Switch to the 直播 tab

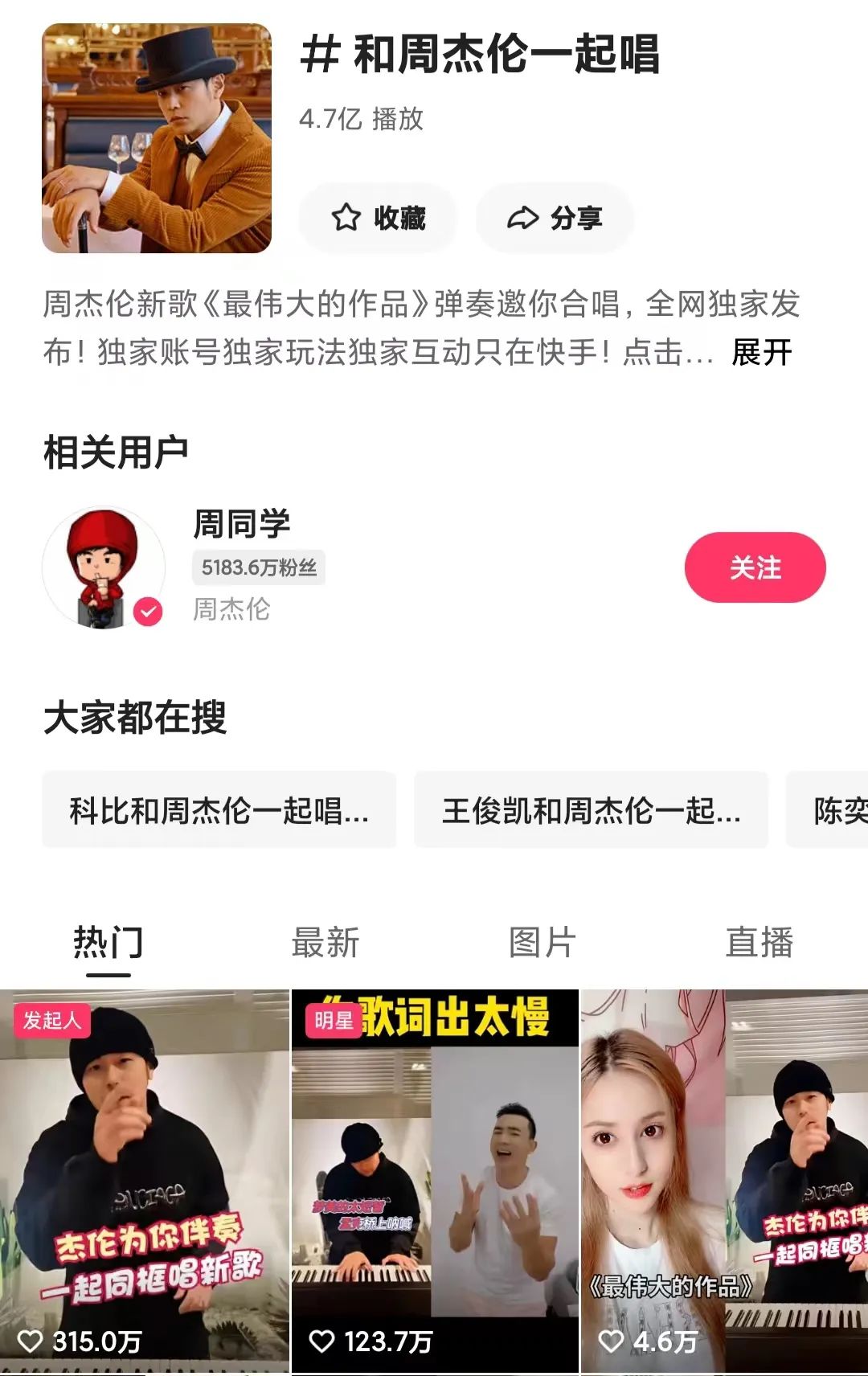click(x=759, y=942)
